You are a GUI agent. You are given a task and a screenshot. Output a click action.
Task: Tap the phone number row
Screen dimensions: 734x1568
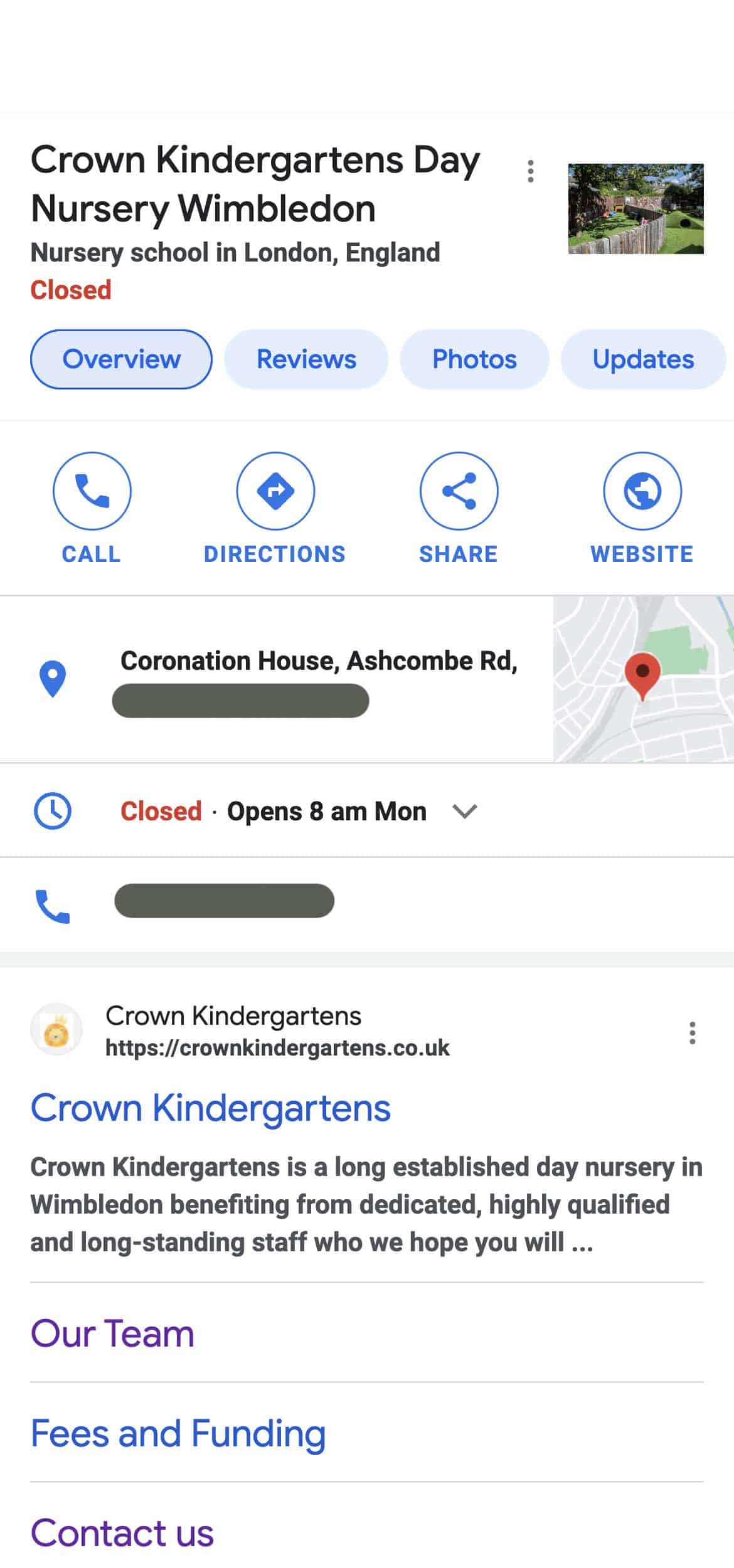click(x=224, y=901)
